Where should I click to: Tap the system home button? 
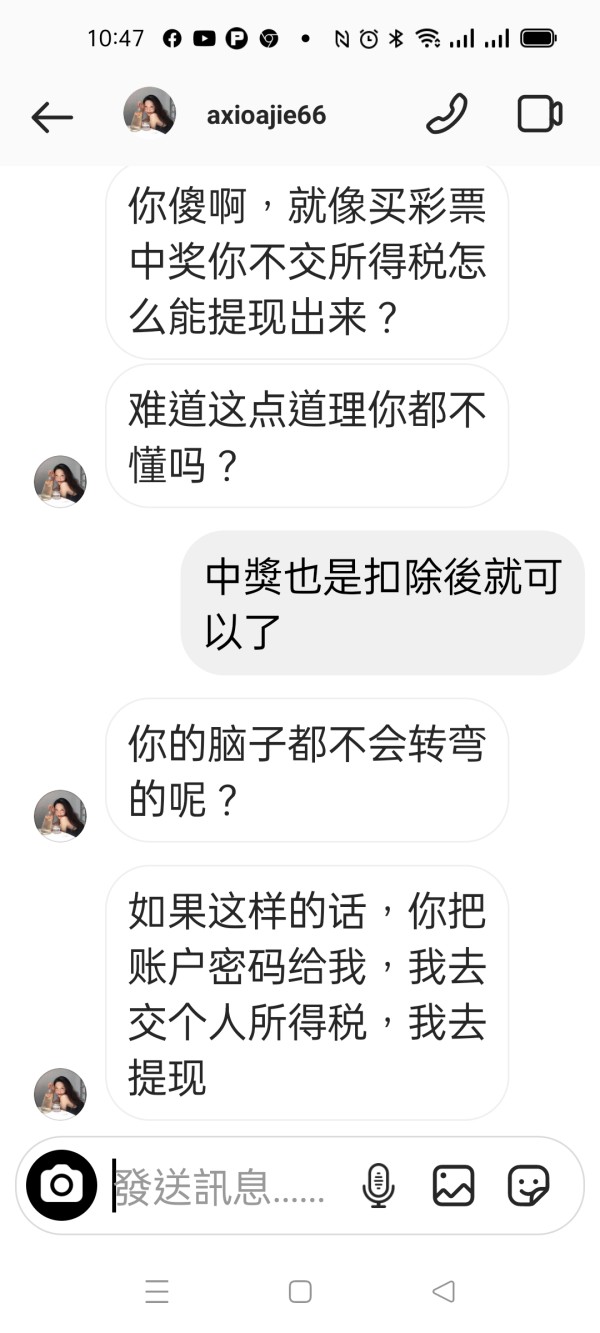tap(300, 1291)
